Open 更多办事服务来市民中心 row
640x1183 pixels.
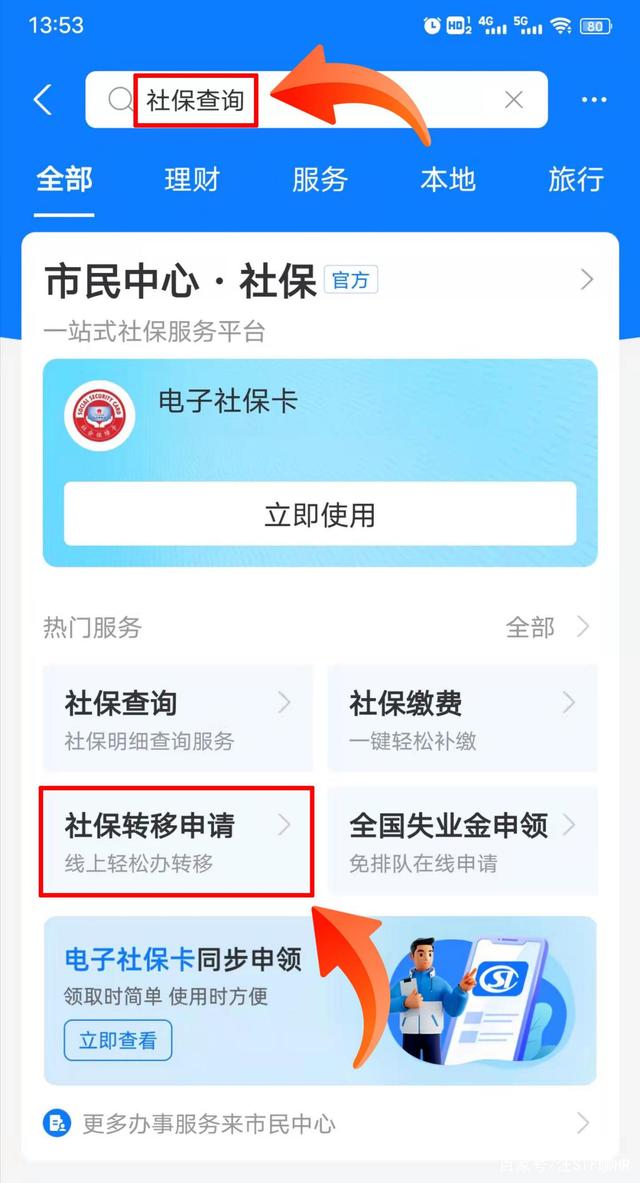point(320,1123)
